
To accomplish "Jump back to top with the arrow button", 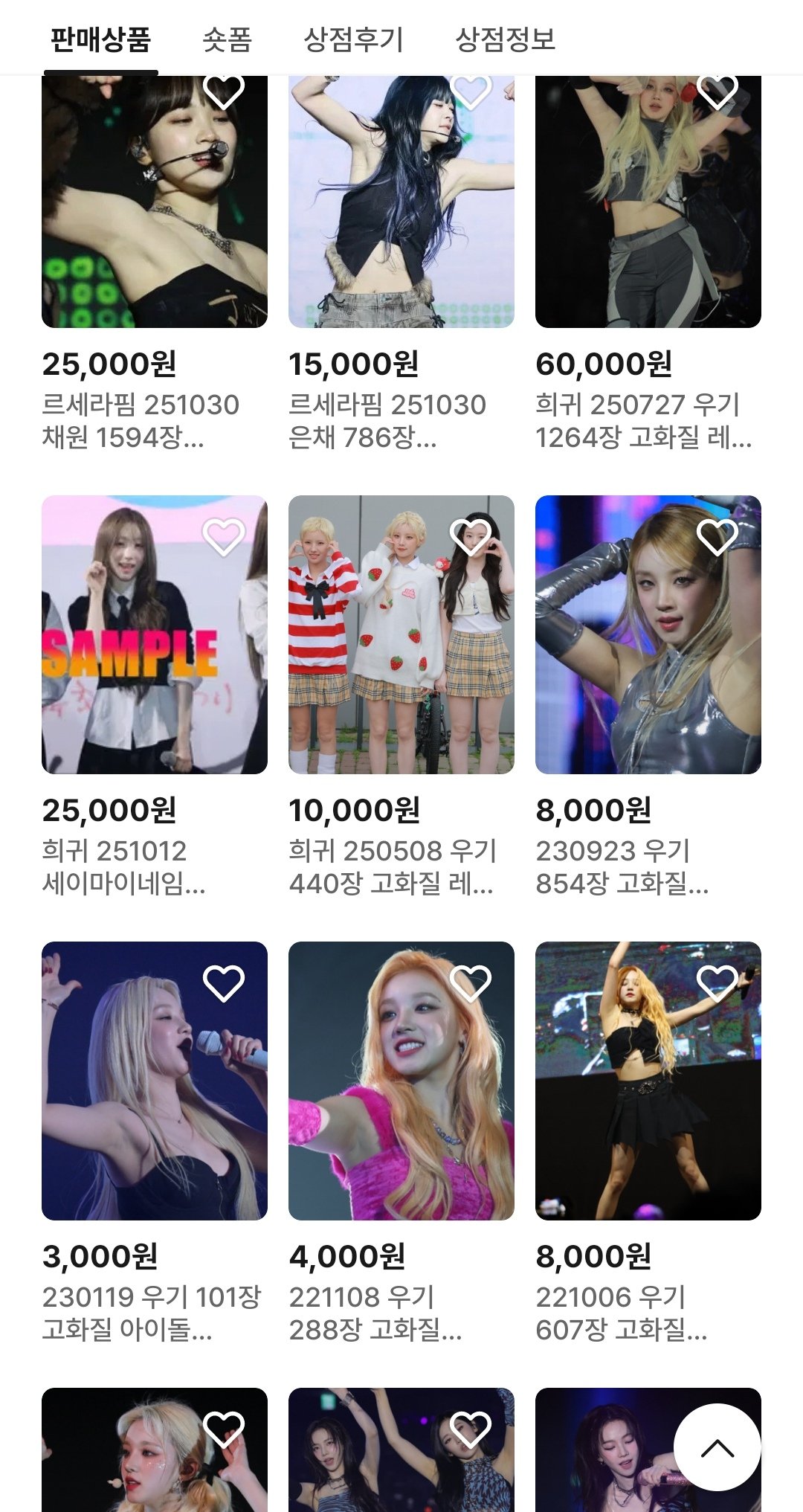I will [717, 1447].
